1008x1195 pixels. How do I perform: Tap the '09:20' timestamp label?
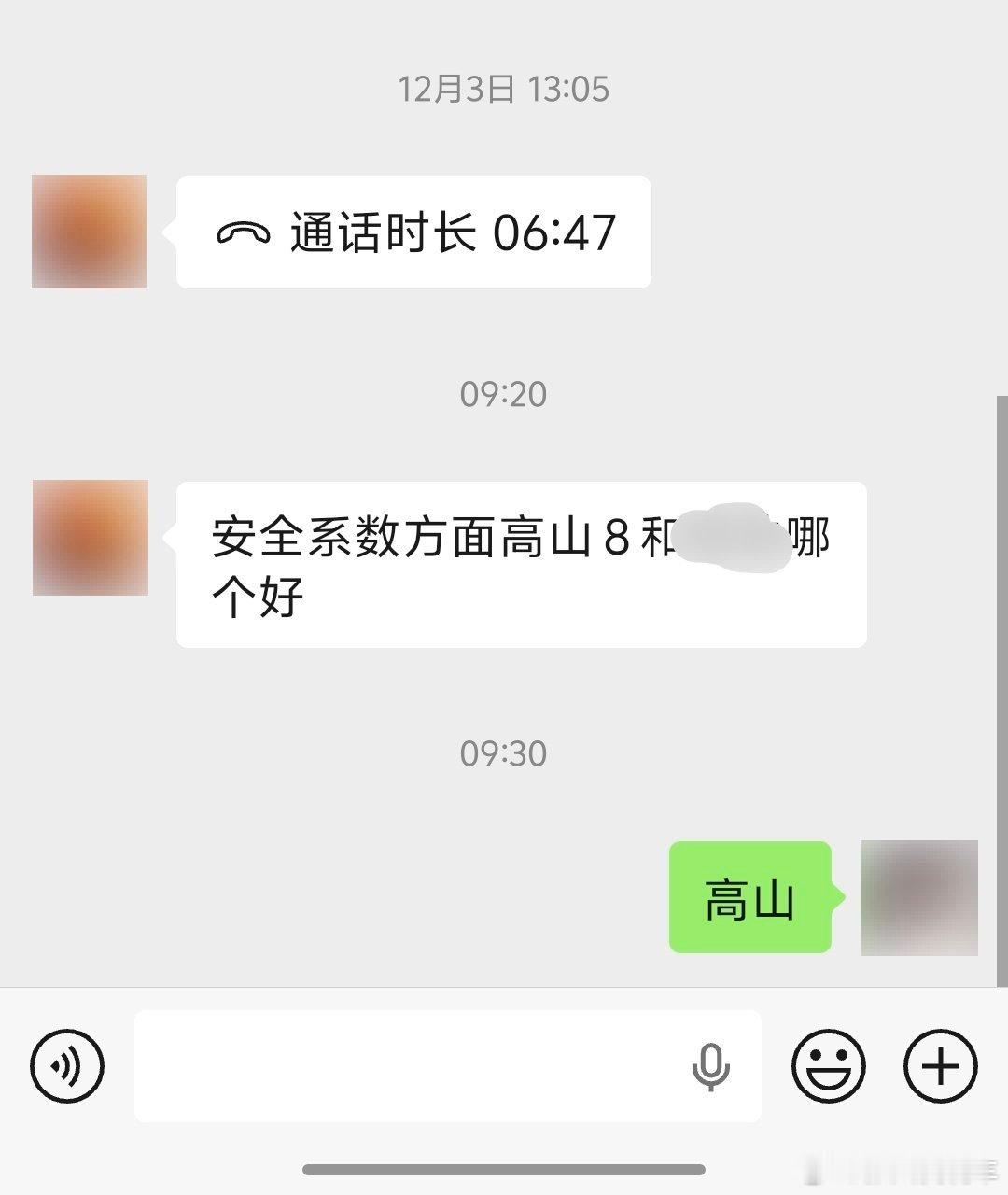point(502,393)
